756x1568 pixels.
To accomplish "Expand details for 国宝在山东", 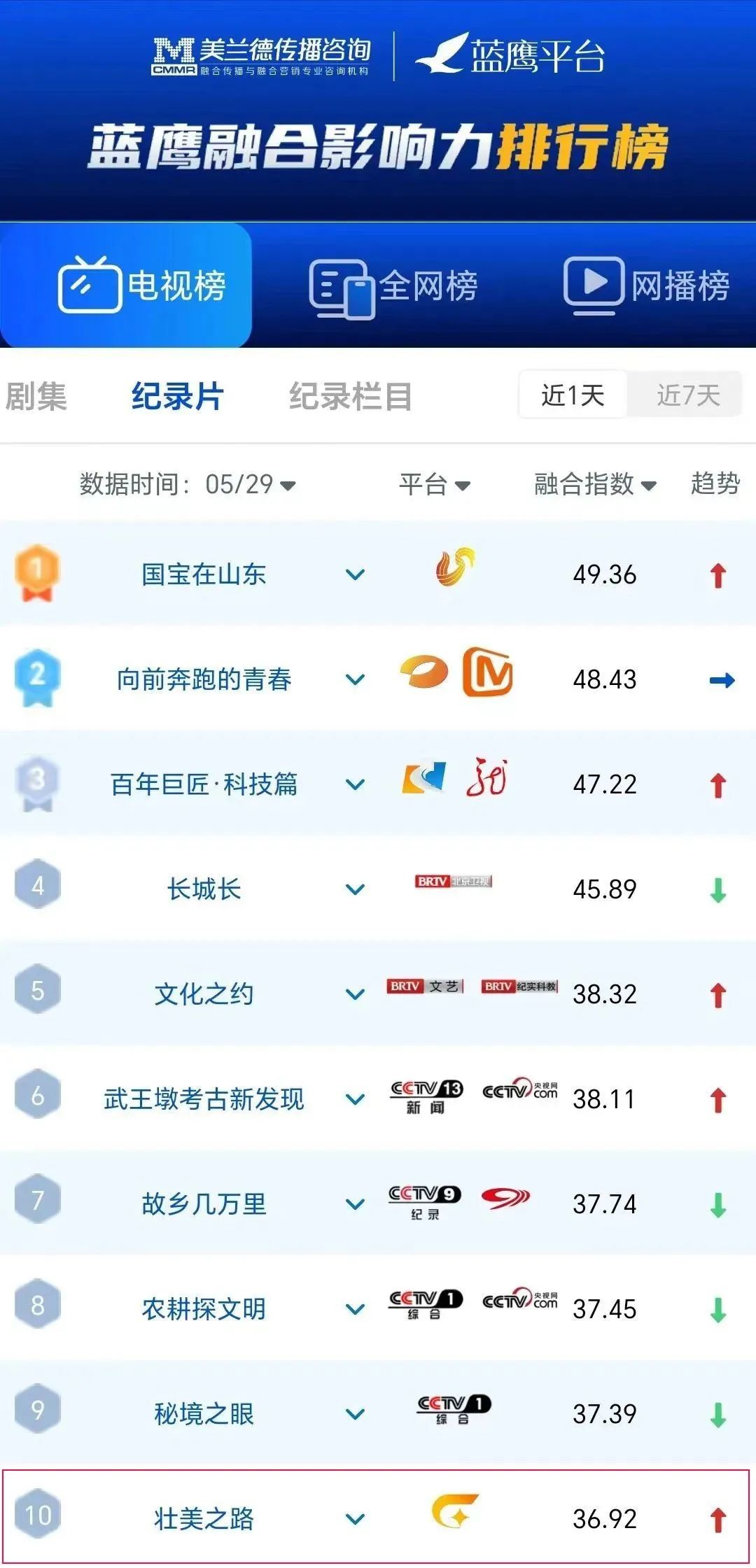I will (356, 575).
